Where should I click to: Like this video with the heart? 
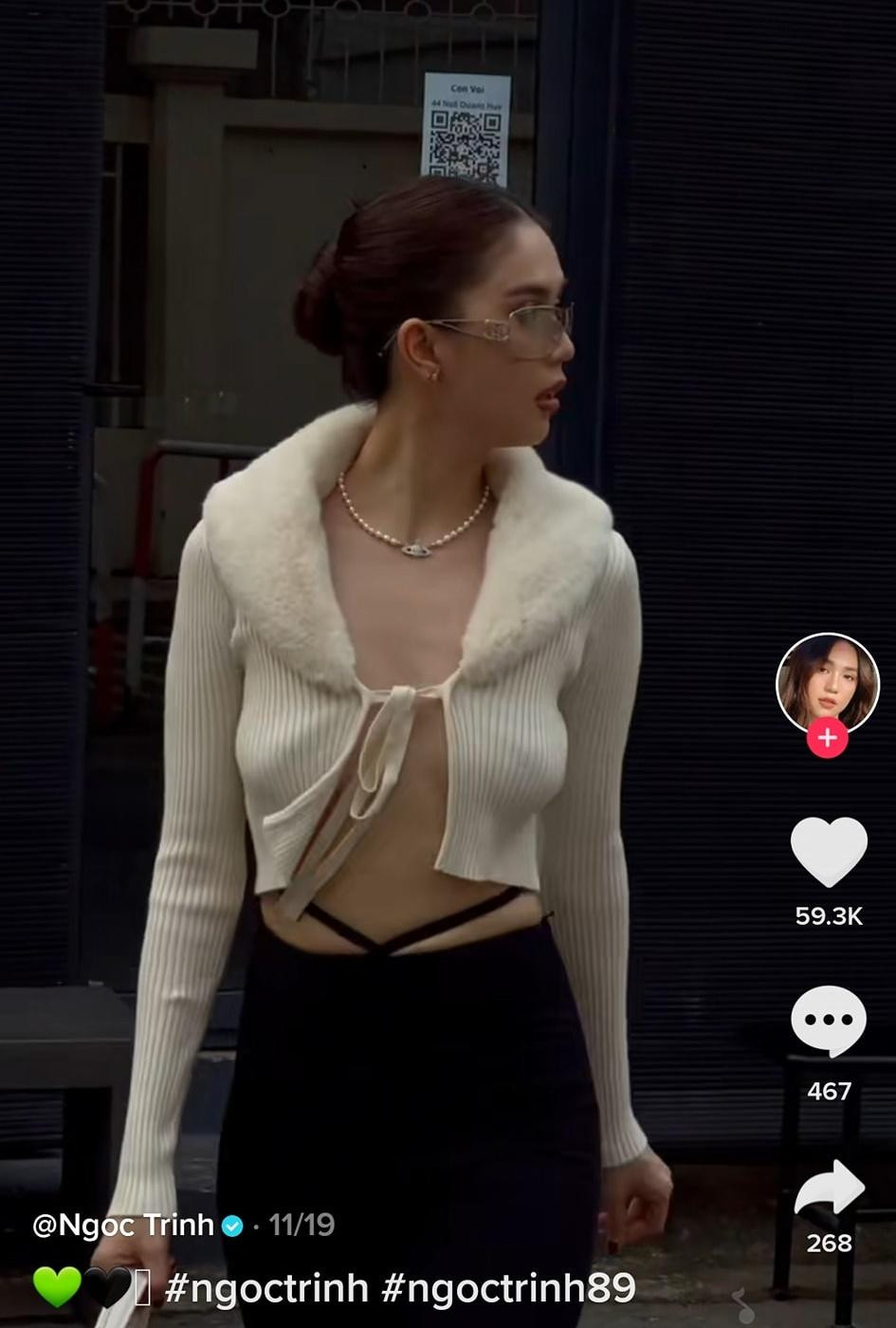(x=829, y=851)
